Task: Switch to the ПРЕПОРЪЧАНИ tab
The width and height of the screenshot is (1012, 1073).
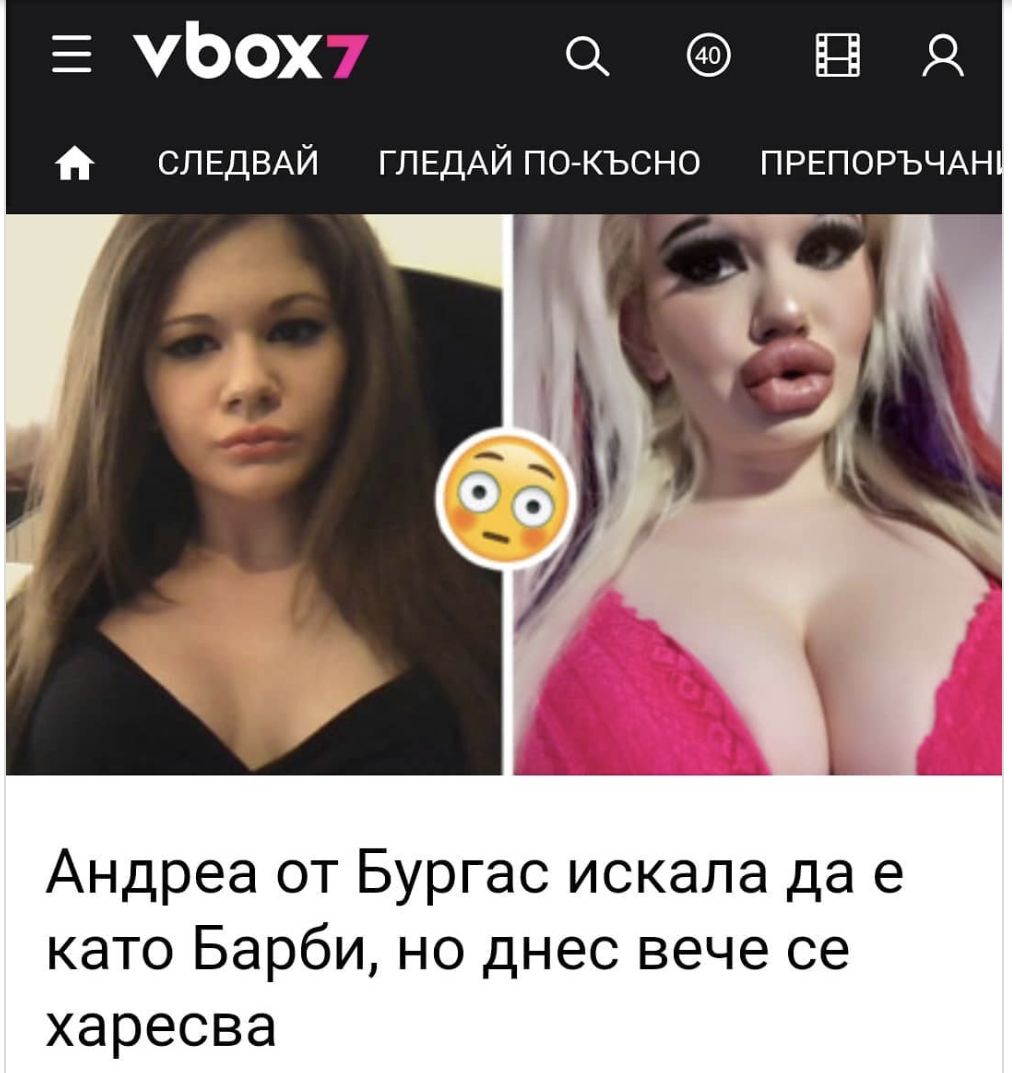Action: [x=880, y=164]
